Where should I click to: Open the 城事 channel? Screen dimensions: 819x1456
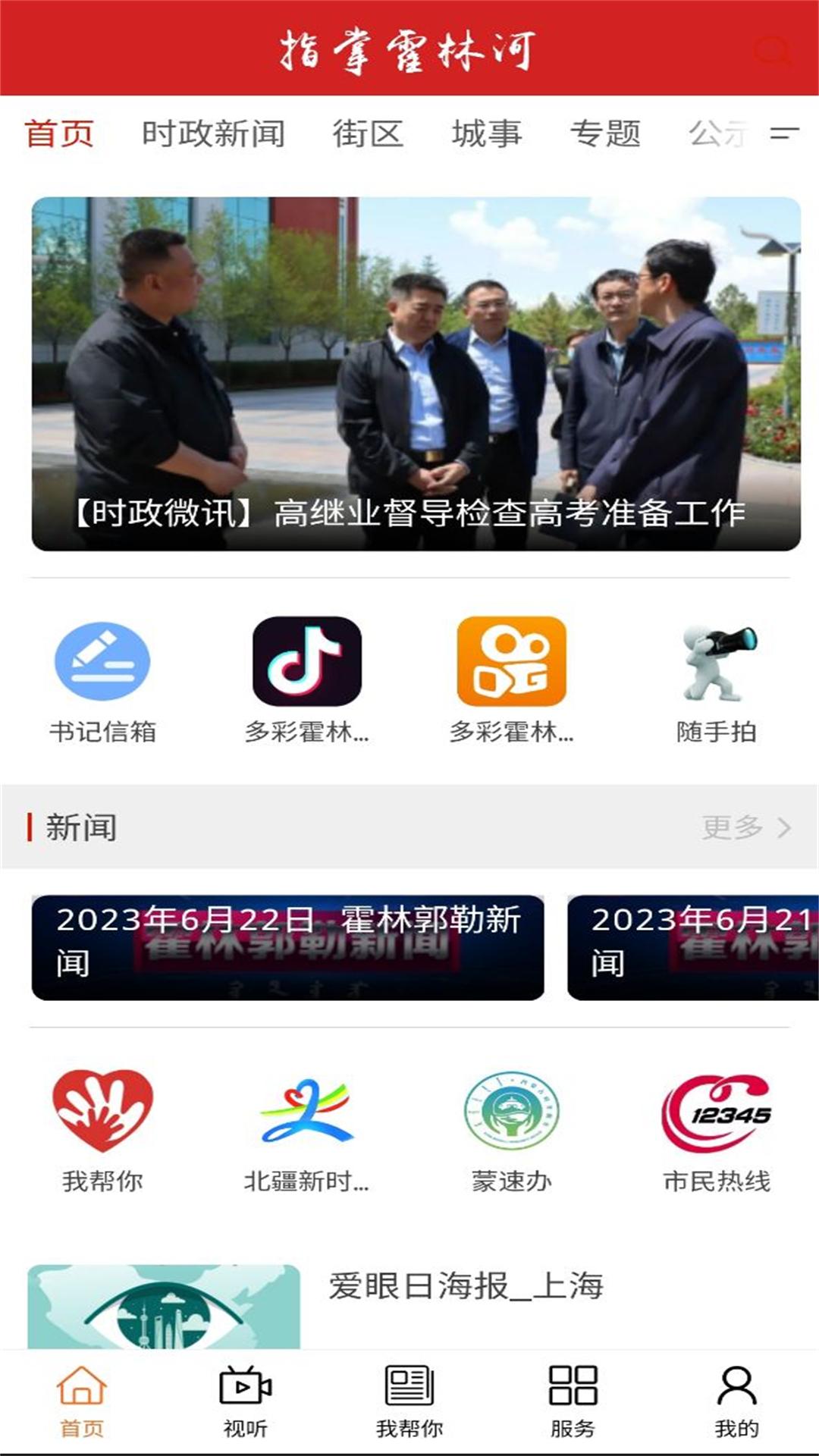pos(488,133)
